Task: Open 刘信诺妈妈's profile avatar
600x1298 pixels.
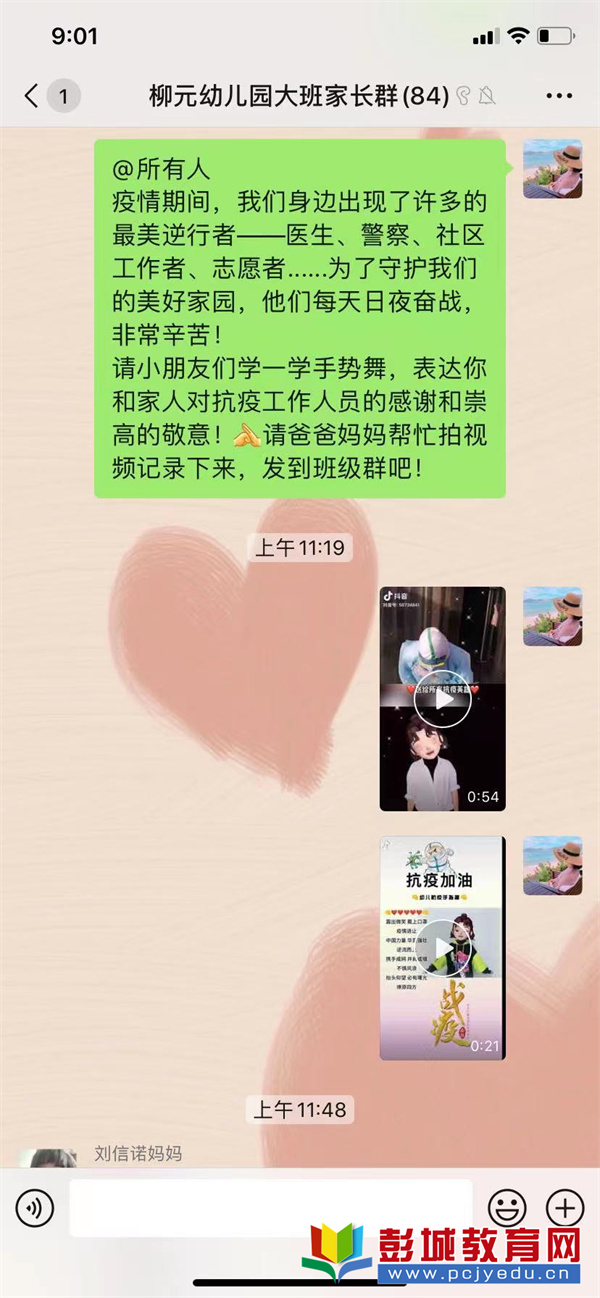Action: click(x=48, y=1157)
